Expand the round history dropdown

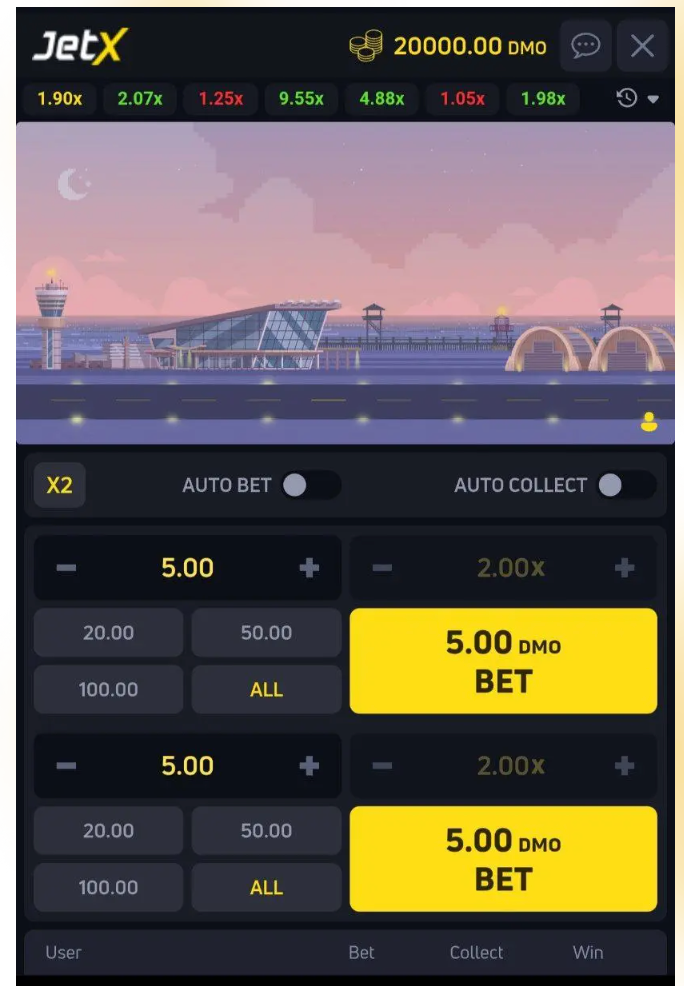[638, 98]
